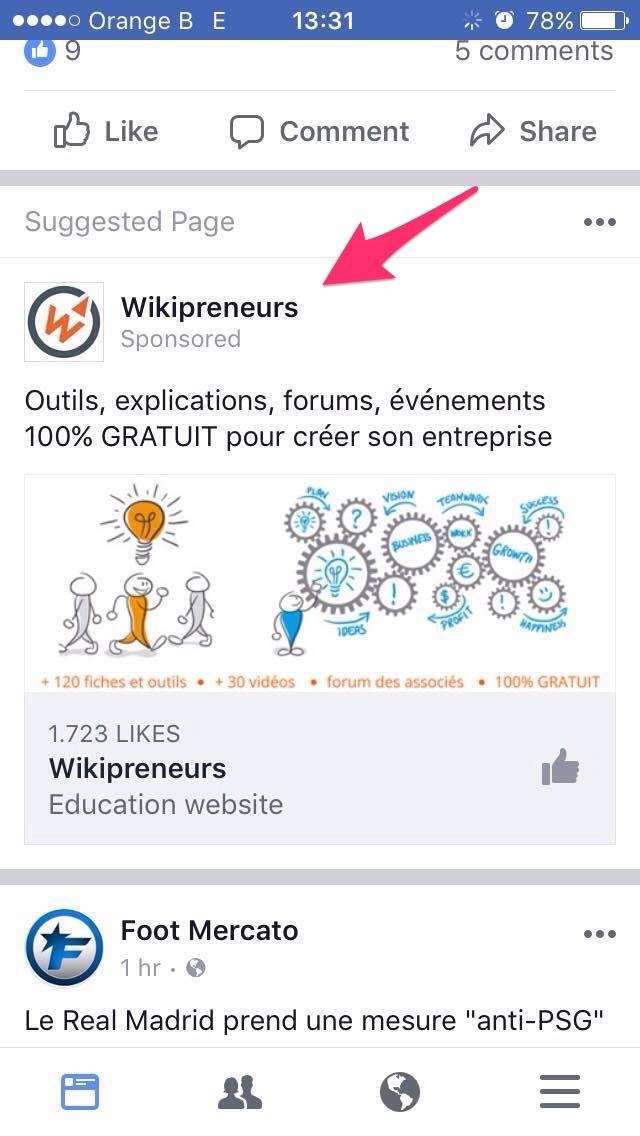This screenshot has width=640, height=1136.
Task: Open the Foot Mercato page name
Action: (x=209, y=930)
